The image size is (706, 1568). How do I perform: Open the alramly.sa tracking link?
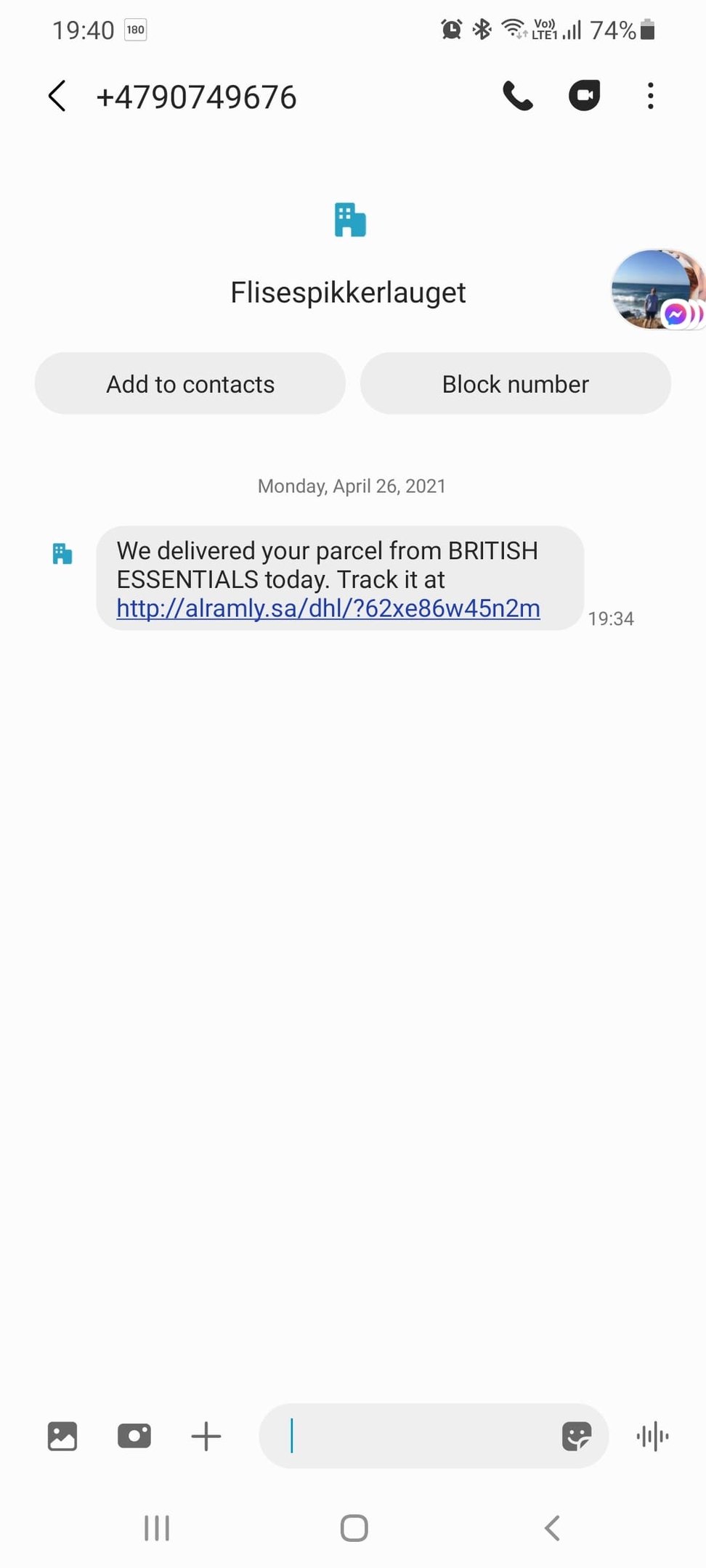(328, 608)
